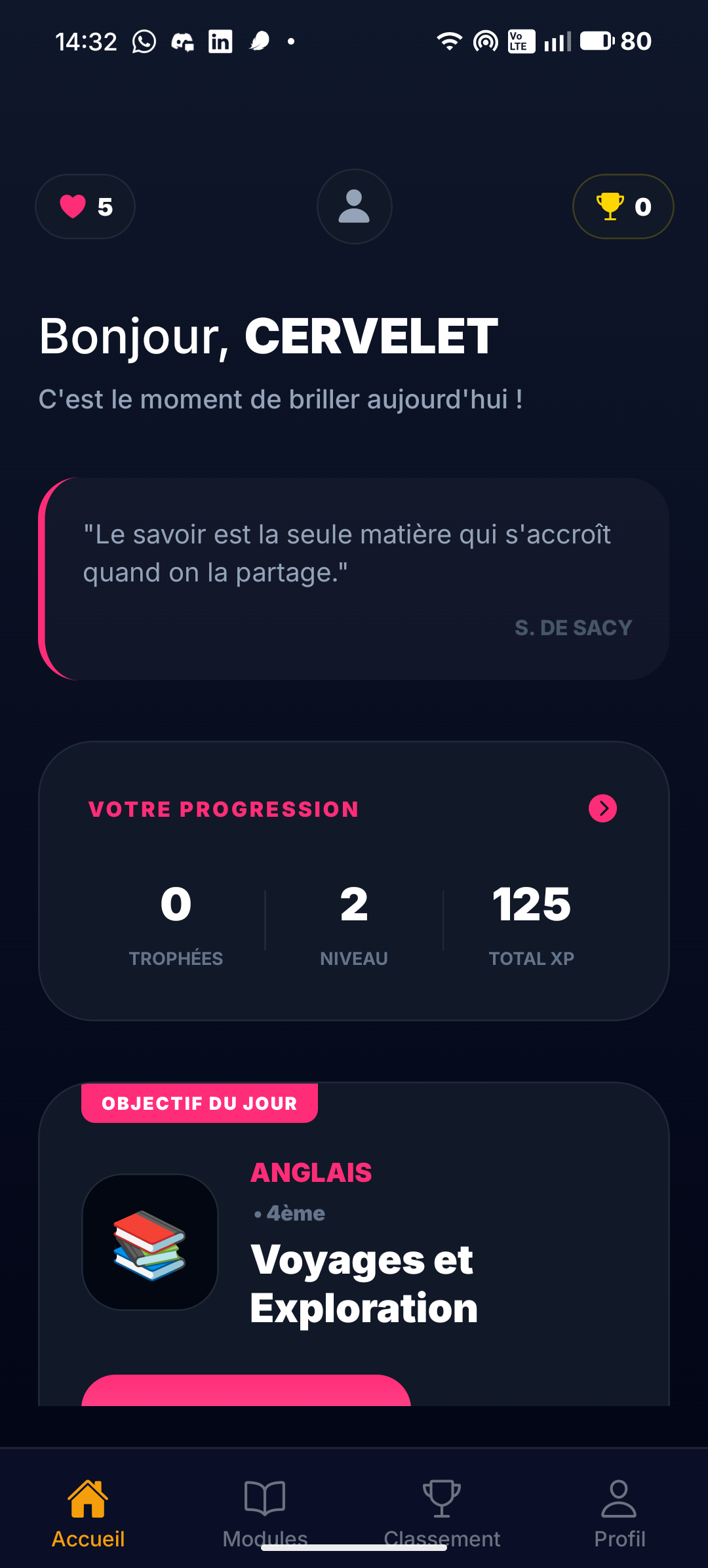Tap the Niveau stat counter
Viewport: 708px width, 1568px height.
coord(354,921)
